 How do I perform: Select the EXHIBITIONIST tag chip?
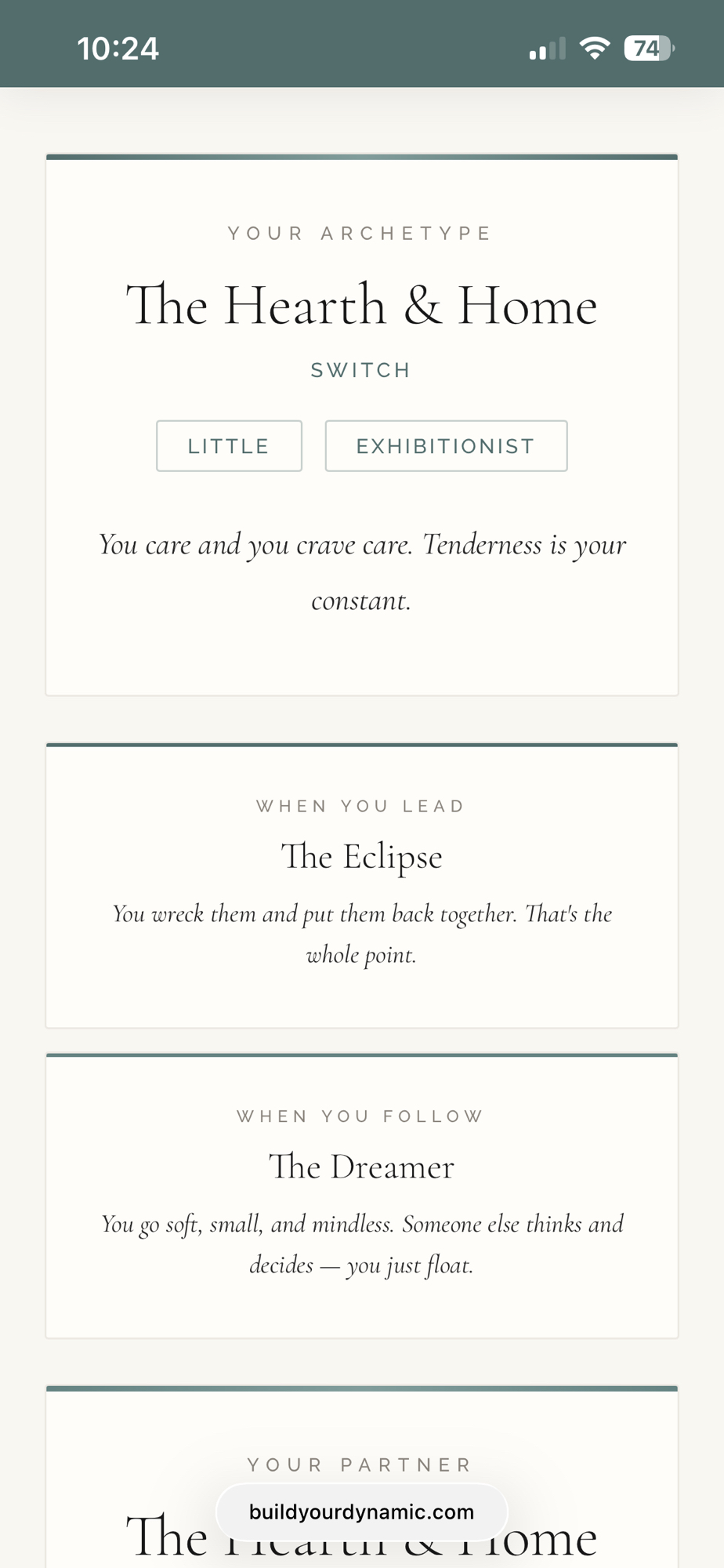[446, 446]
